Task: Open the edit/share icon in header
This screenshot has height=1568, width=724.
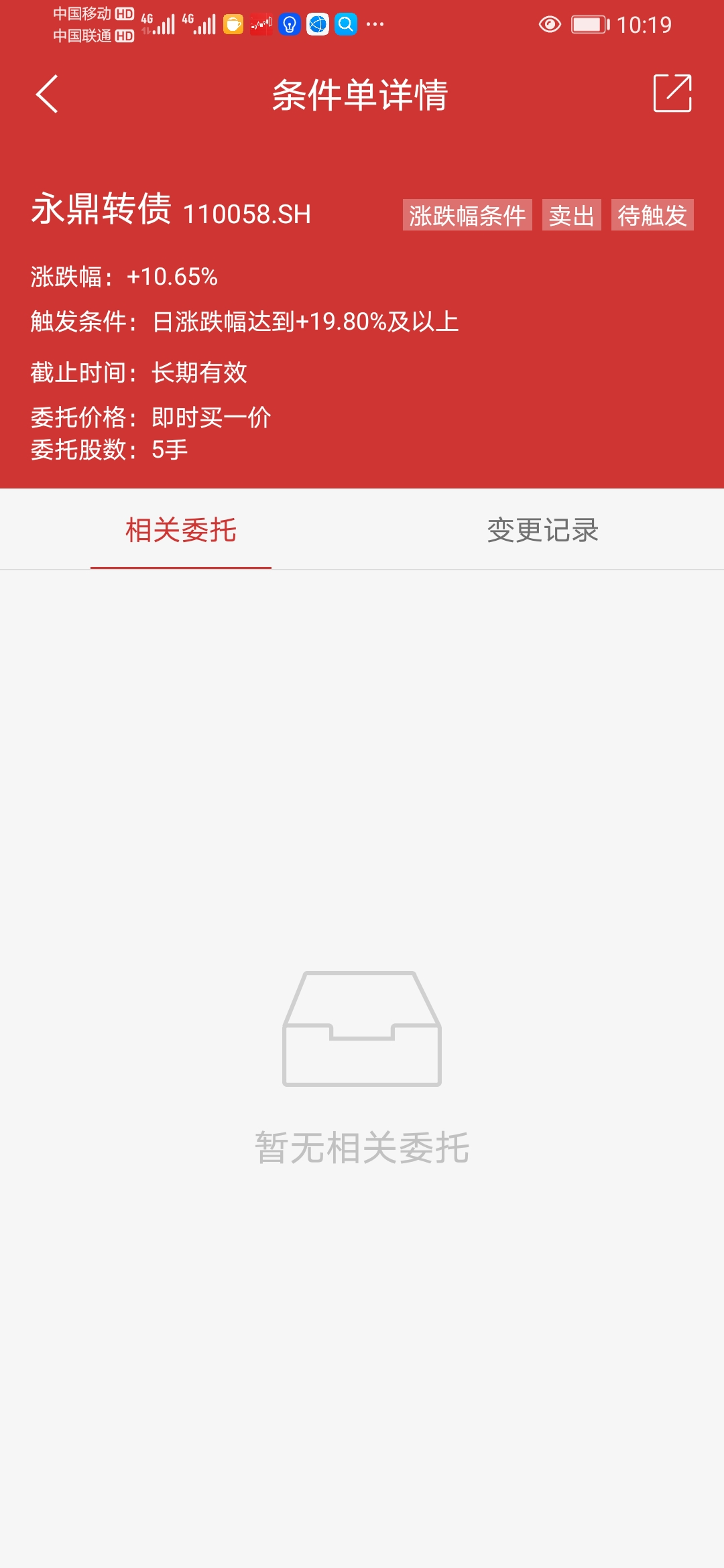Action: click(x=672, y=93)
